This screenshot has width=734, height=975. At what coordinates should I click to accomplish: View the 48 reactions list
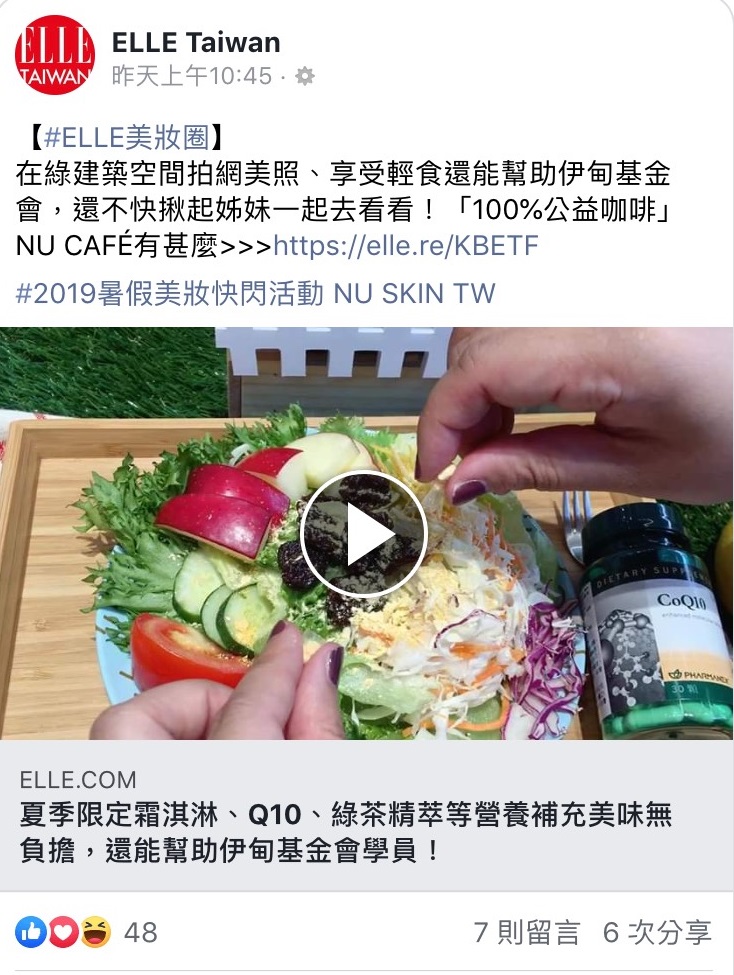pos(86,933)
